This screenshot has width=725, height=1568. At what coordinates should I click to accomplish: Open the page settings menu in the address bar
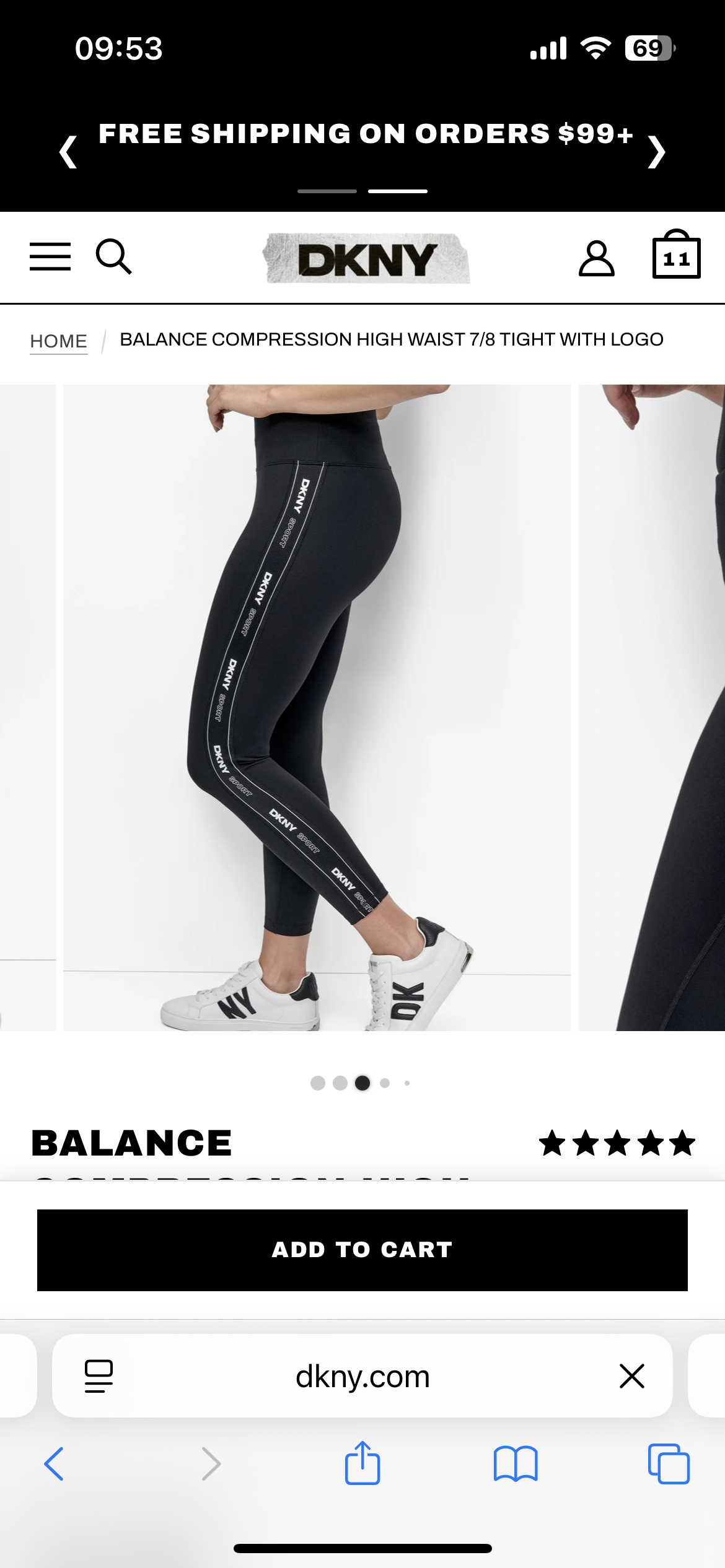pyautogui.click(x=99, y=1376)
